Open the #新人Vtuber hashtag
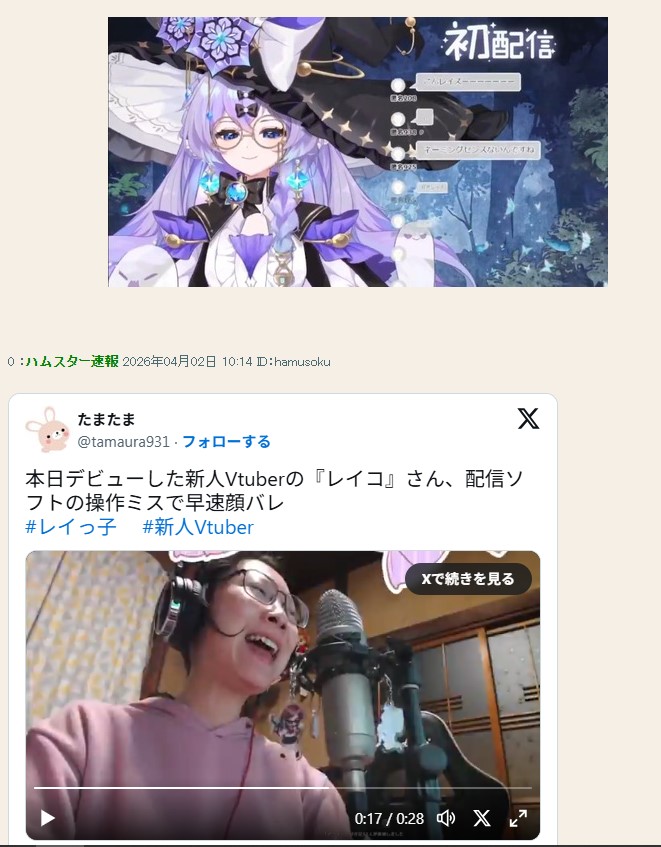661x847 pixels. coord(198,527)
